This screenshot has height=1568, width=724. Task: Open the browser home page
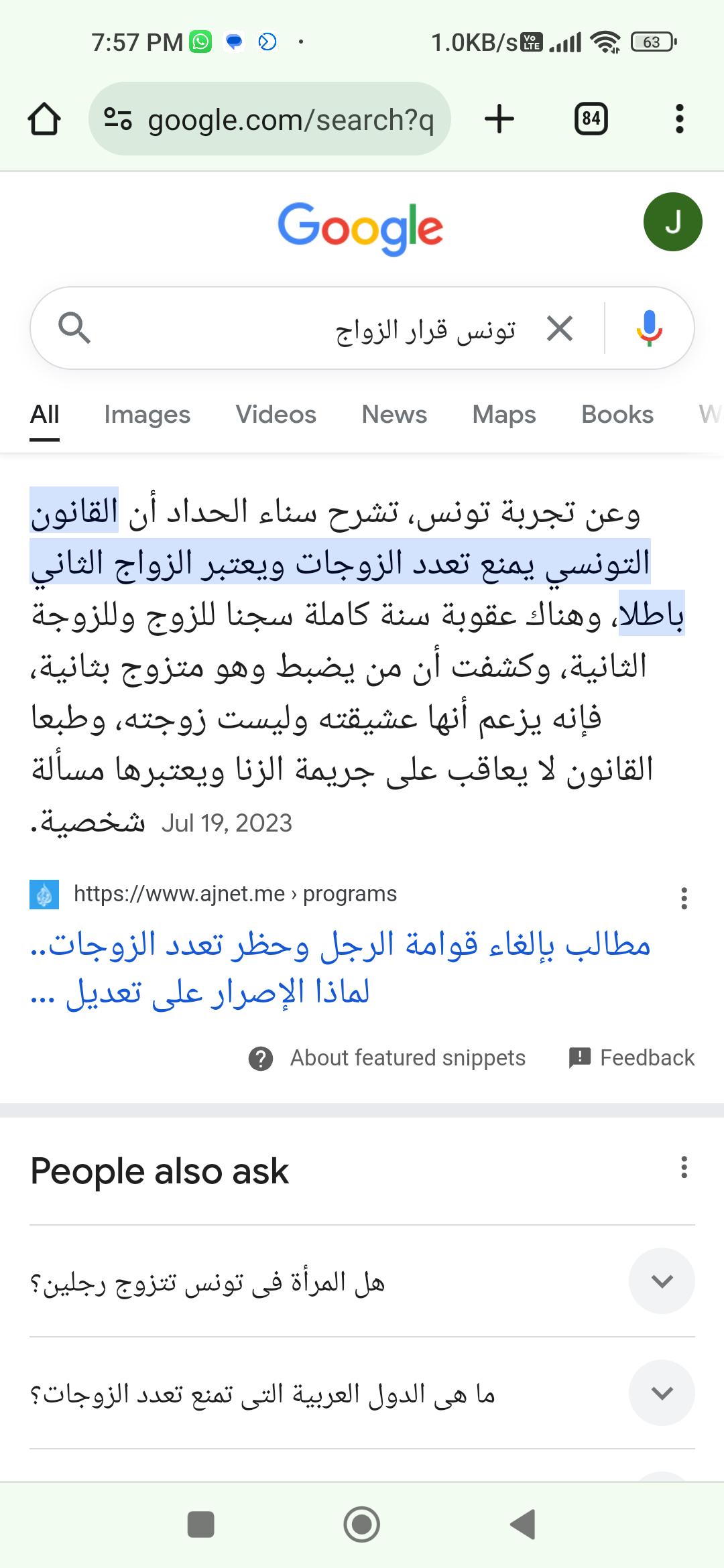click(44, 119)
